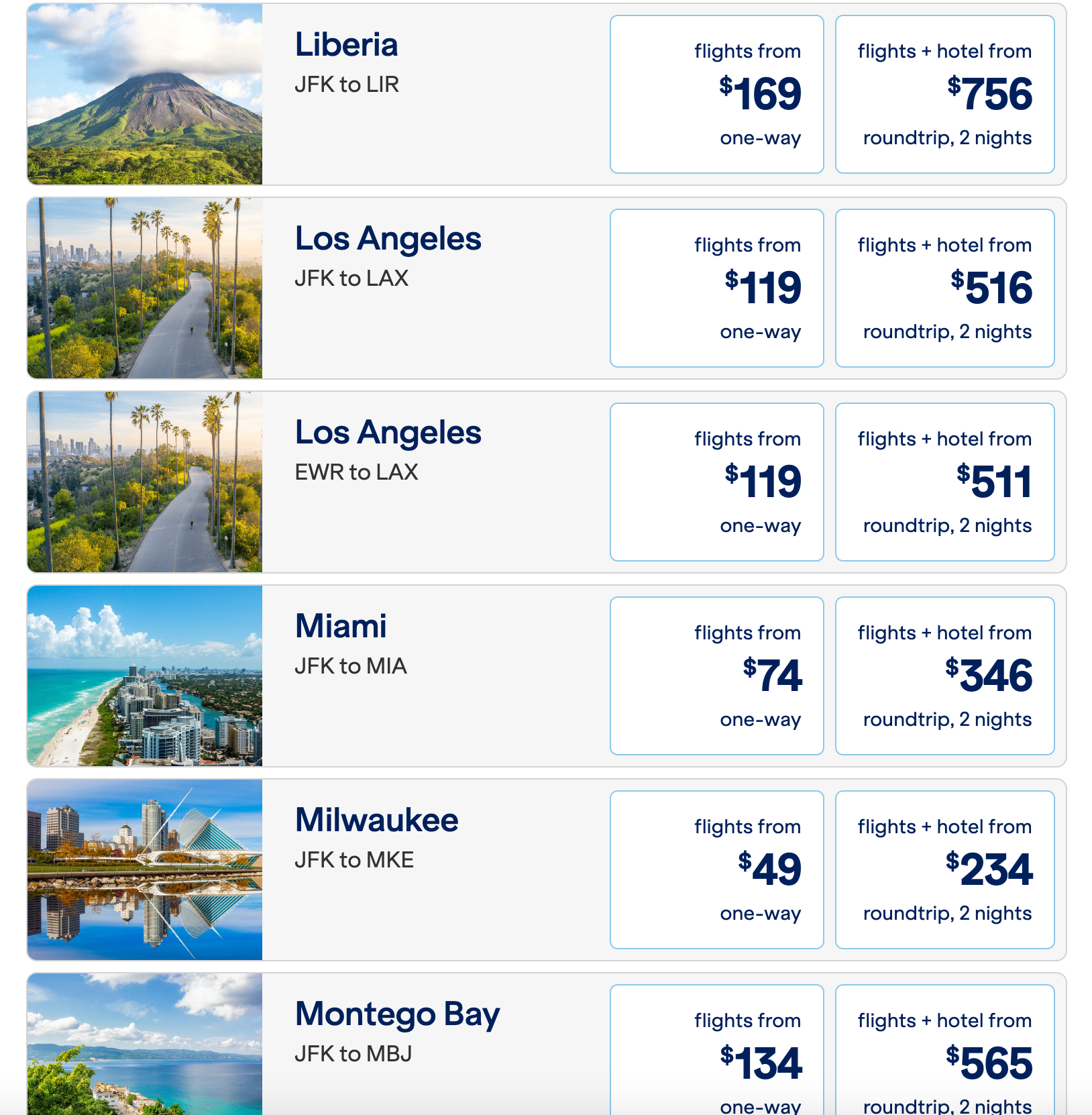Pick Miami one-way flight from $74
The image size is (1092, 1115).
[x=716, y=676]
